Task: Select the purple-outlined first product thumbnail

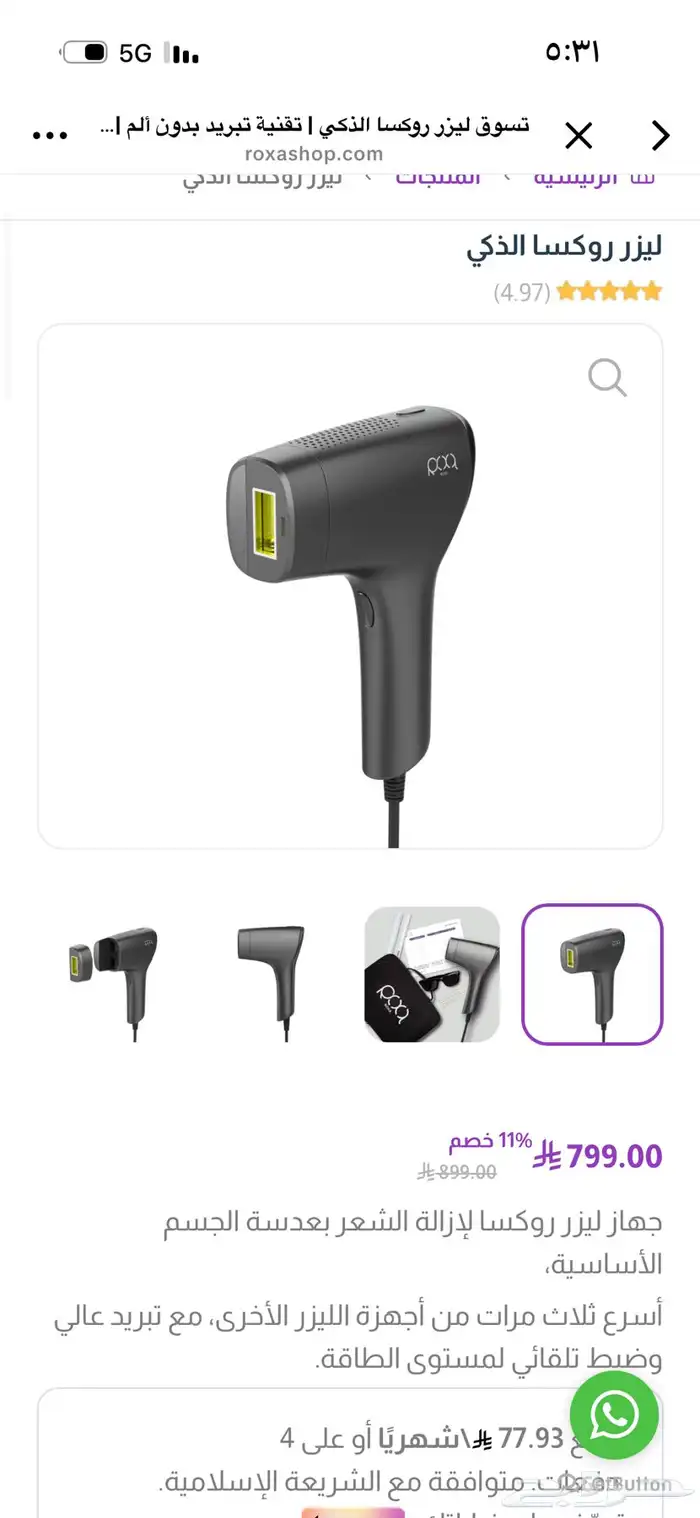Action: tap(592, 974)
